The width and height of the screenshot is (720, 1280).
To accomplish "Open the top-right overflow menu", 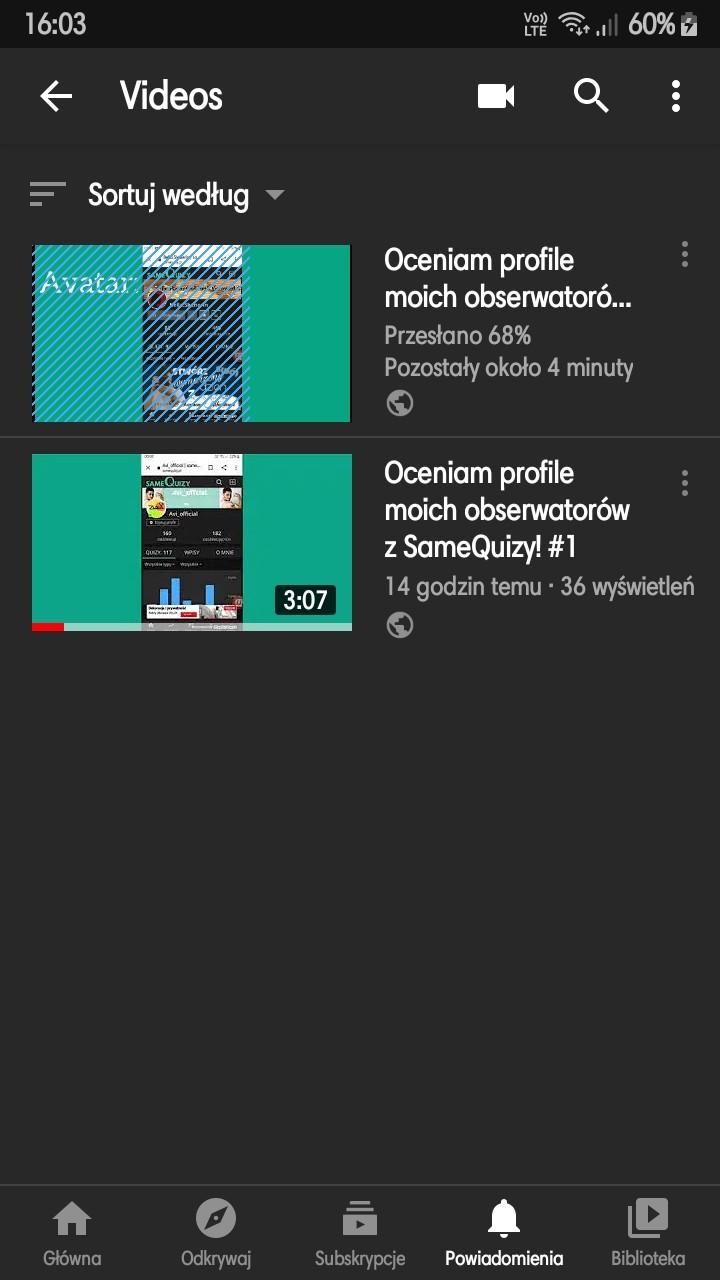I will [676, 96].
